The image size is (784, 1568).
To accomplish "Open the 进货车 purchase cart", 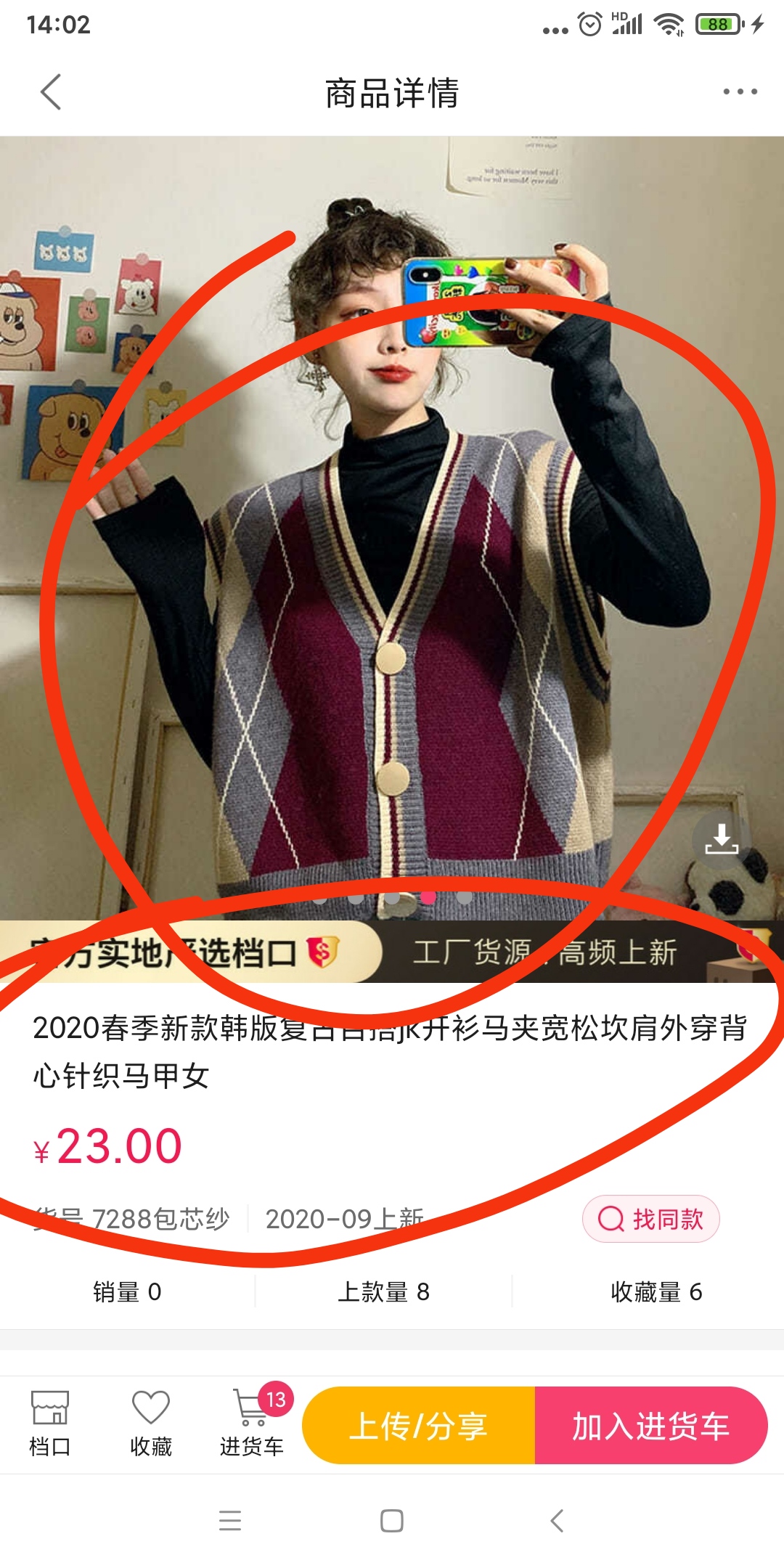I will click(252, 1424).
